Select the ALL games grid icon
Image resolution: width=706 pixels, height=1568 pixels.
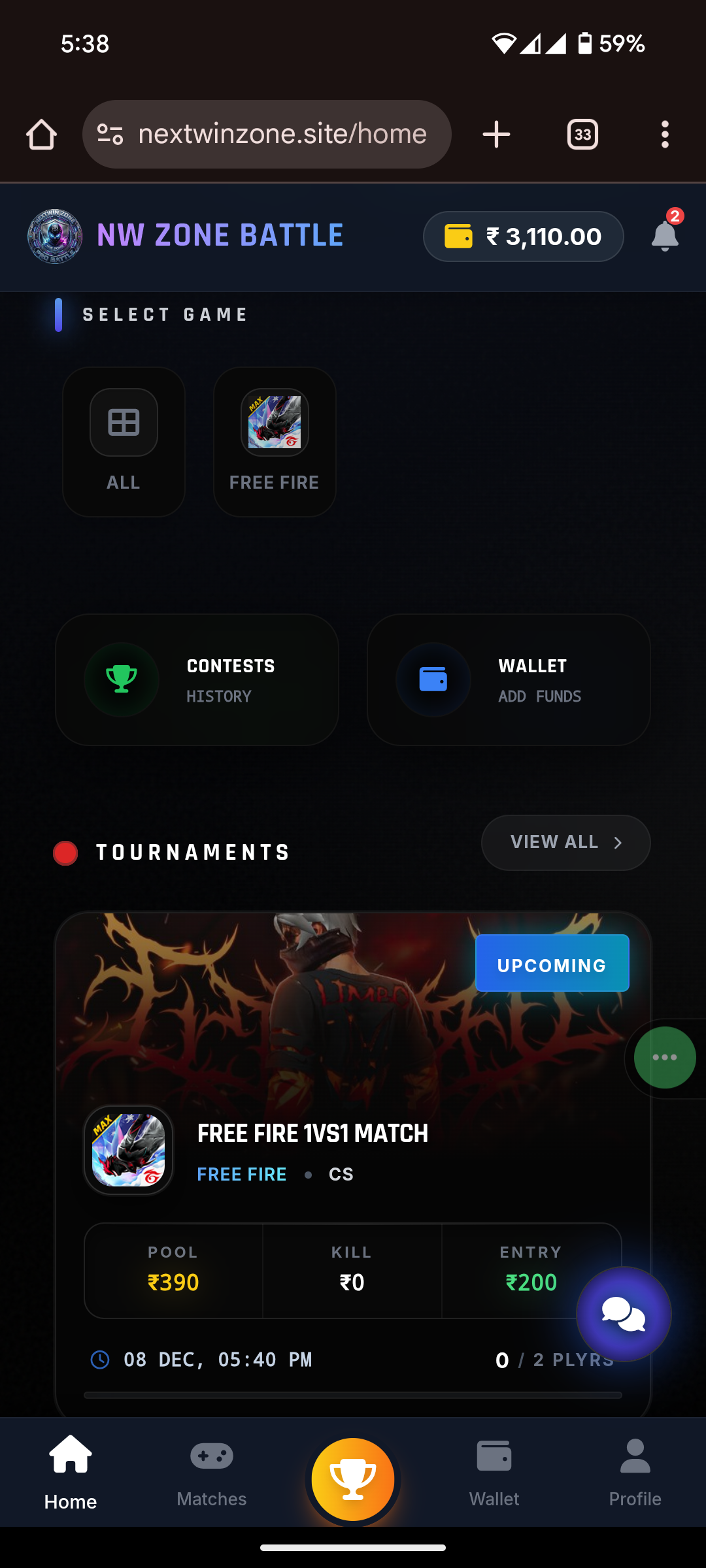[x=123, y=422]
